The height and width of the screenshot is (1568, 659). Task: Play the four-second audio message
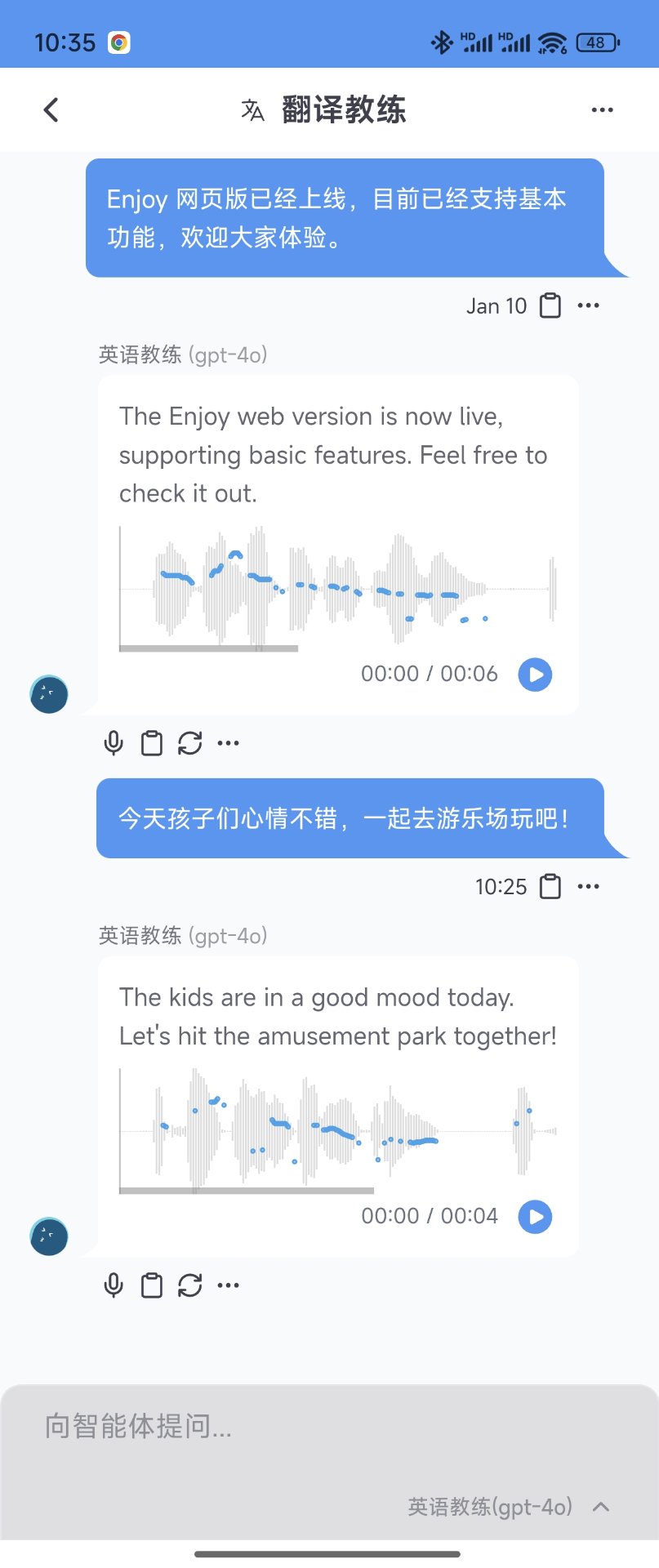point(535,1217)
